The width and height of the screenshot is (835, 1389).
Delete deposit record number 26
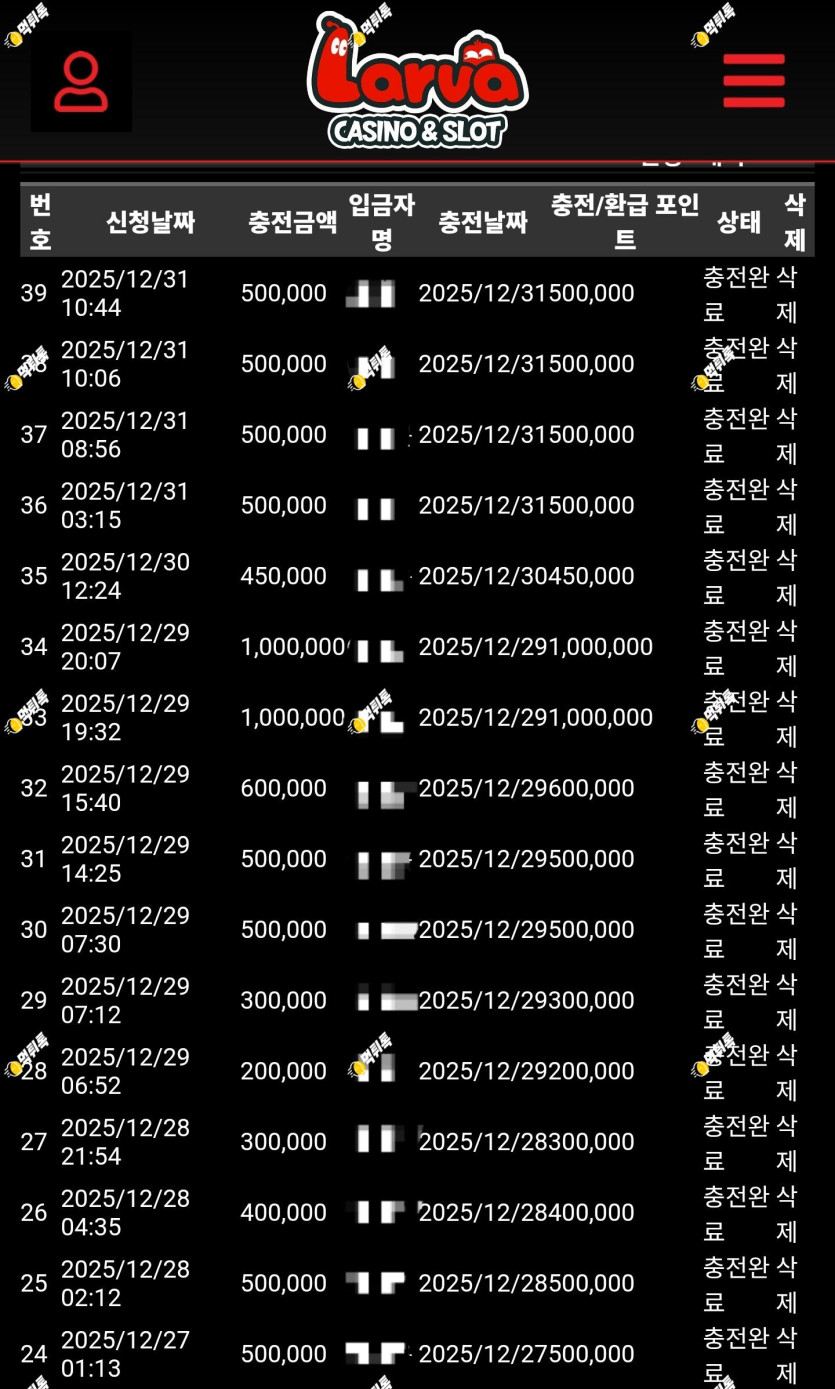coord(787,1213)
